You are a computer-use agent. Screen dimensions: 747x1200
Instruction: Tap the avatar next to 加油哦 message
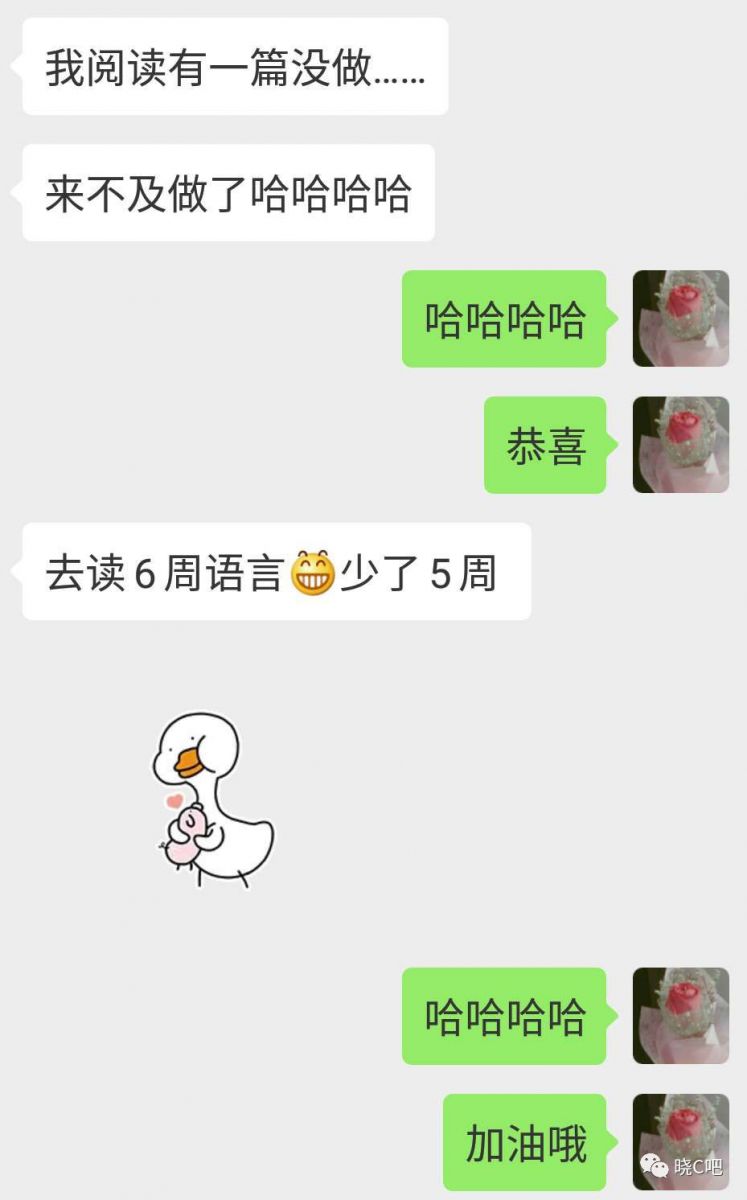pyautogui.click(x=681, y=1142)
